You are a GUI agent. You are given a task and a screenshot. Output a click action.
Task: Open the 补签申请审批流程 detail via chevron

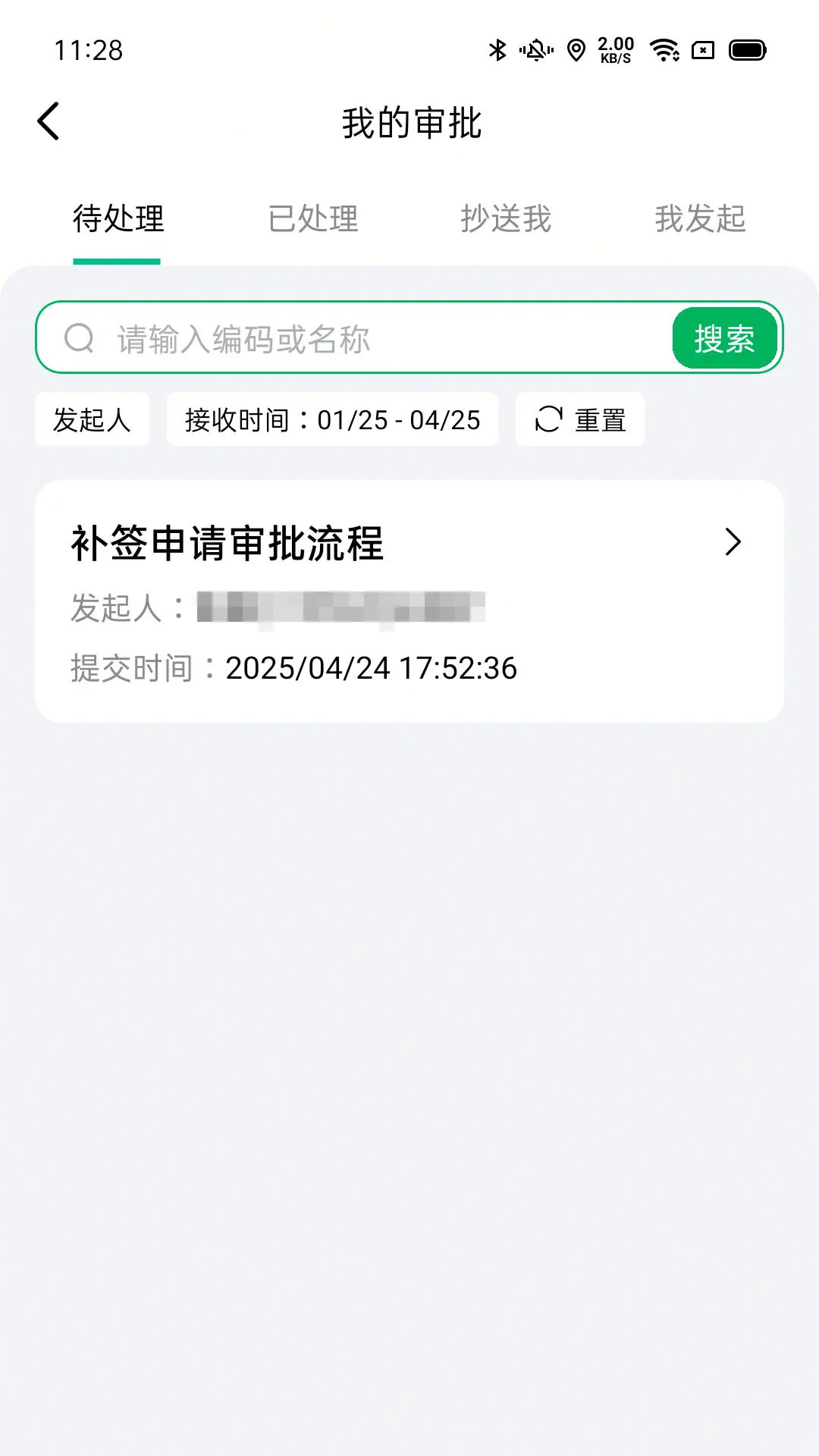[733, 542]
